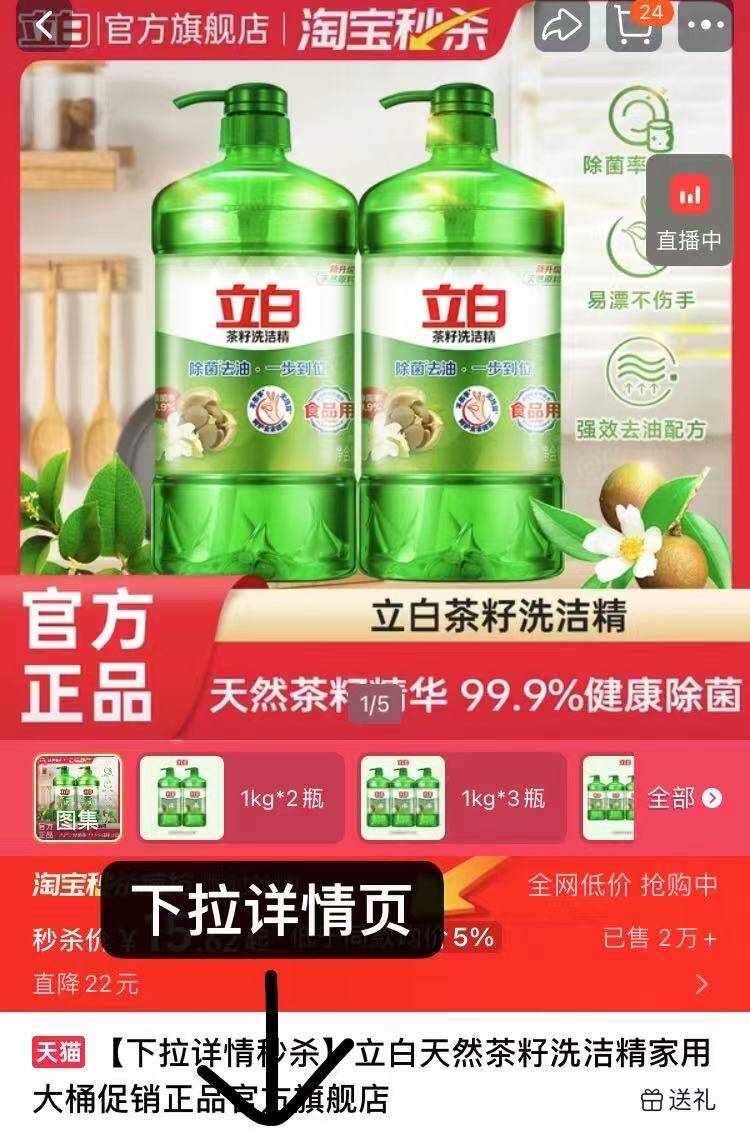
Task: Open the 直播中 live stream badge
Action: tap(689, 210)
